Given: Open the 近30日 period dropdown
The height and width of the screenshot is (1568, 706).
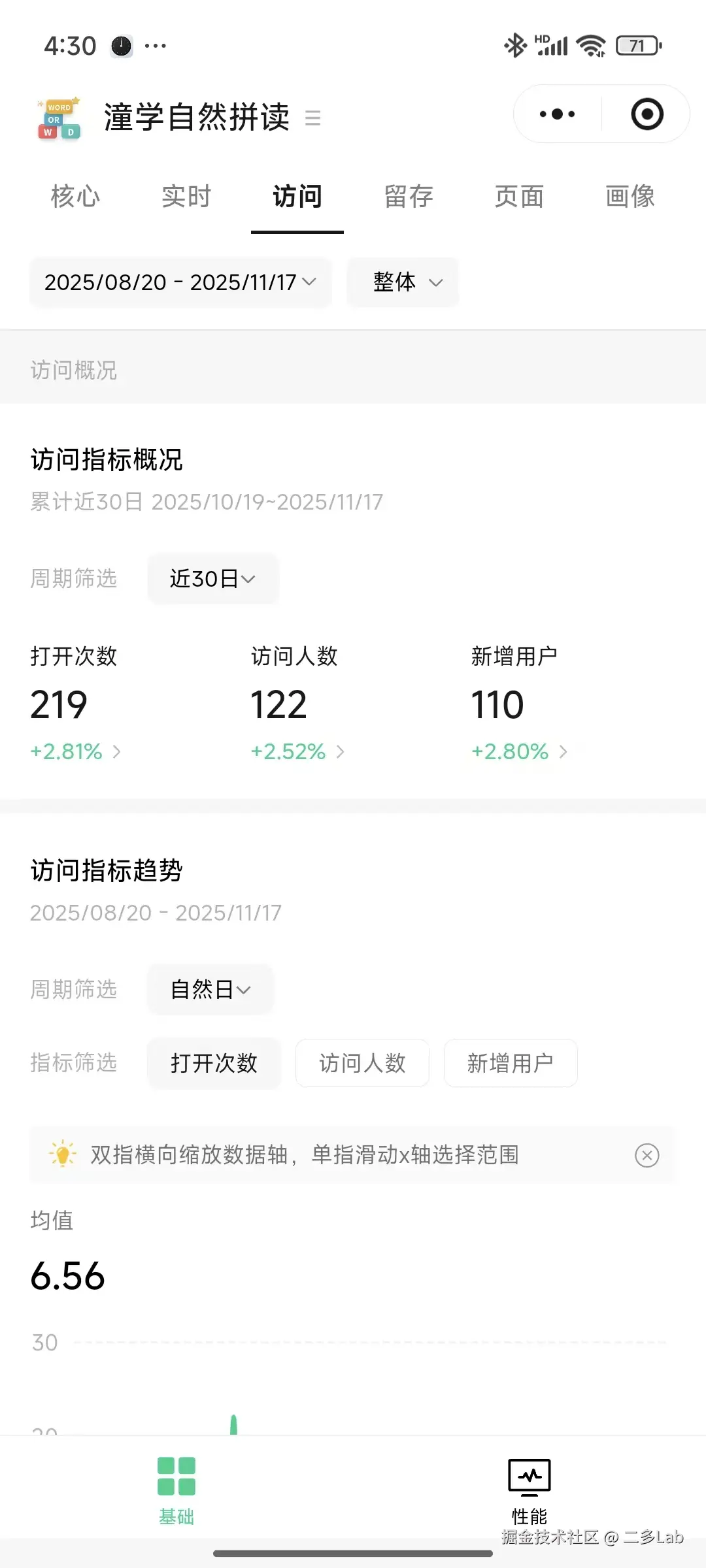Looking at the screenshot, I should (212, 579).
